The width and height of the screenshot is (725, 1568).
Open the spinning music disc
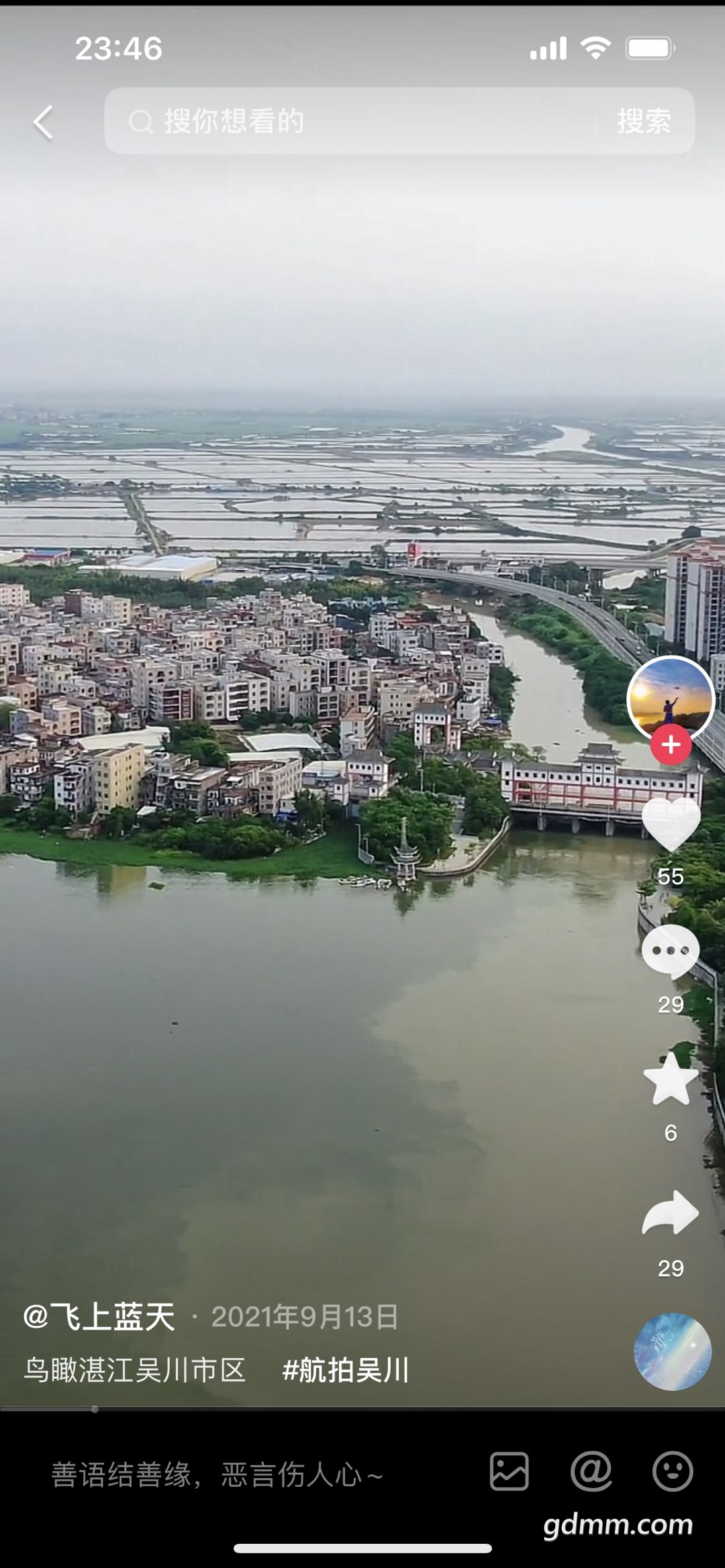672,1352
